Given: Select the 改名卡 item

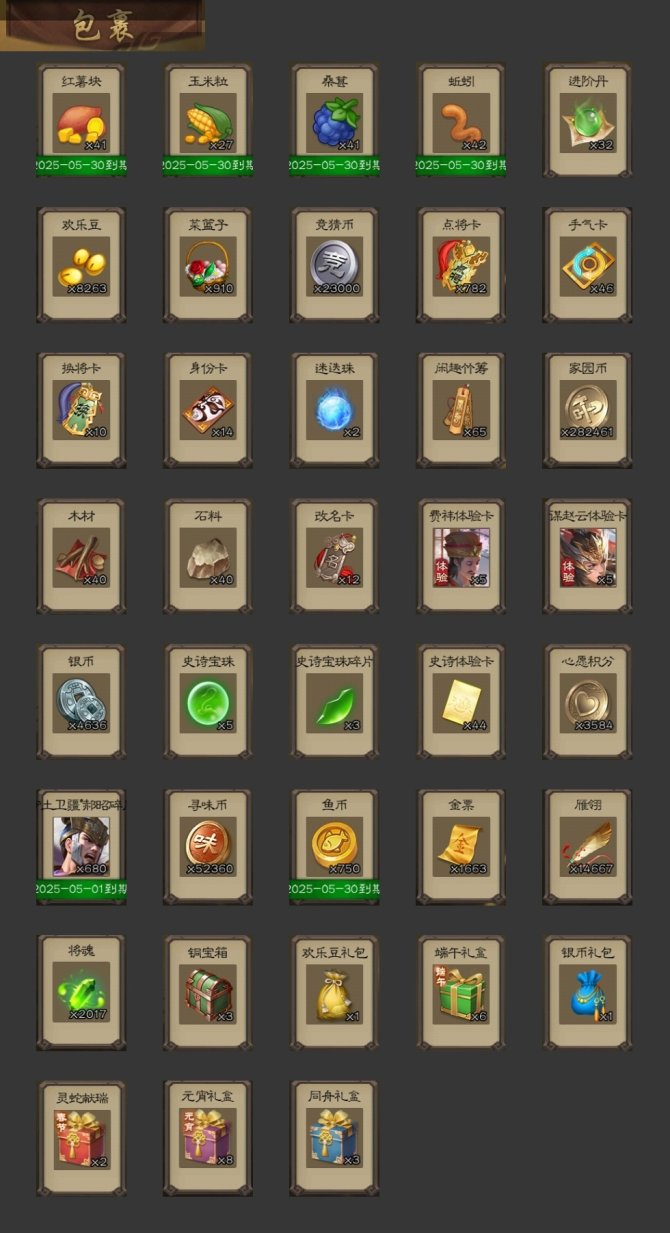Looking at the screenshot, I should tap(335, 556).
